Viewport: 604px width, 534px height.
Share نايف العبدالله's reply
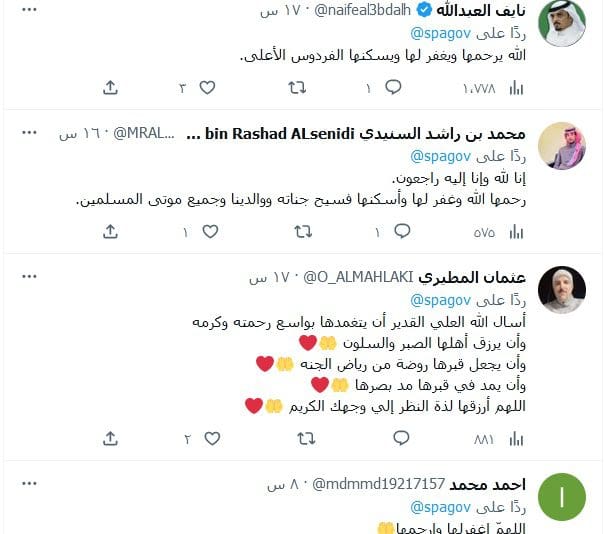[x=111, y=88]
